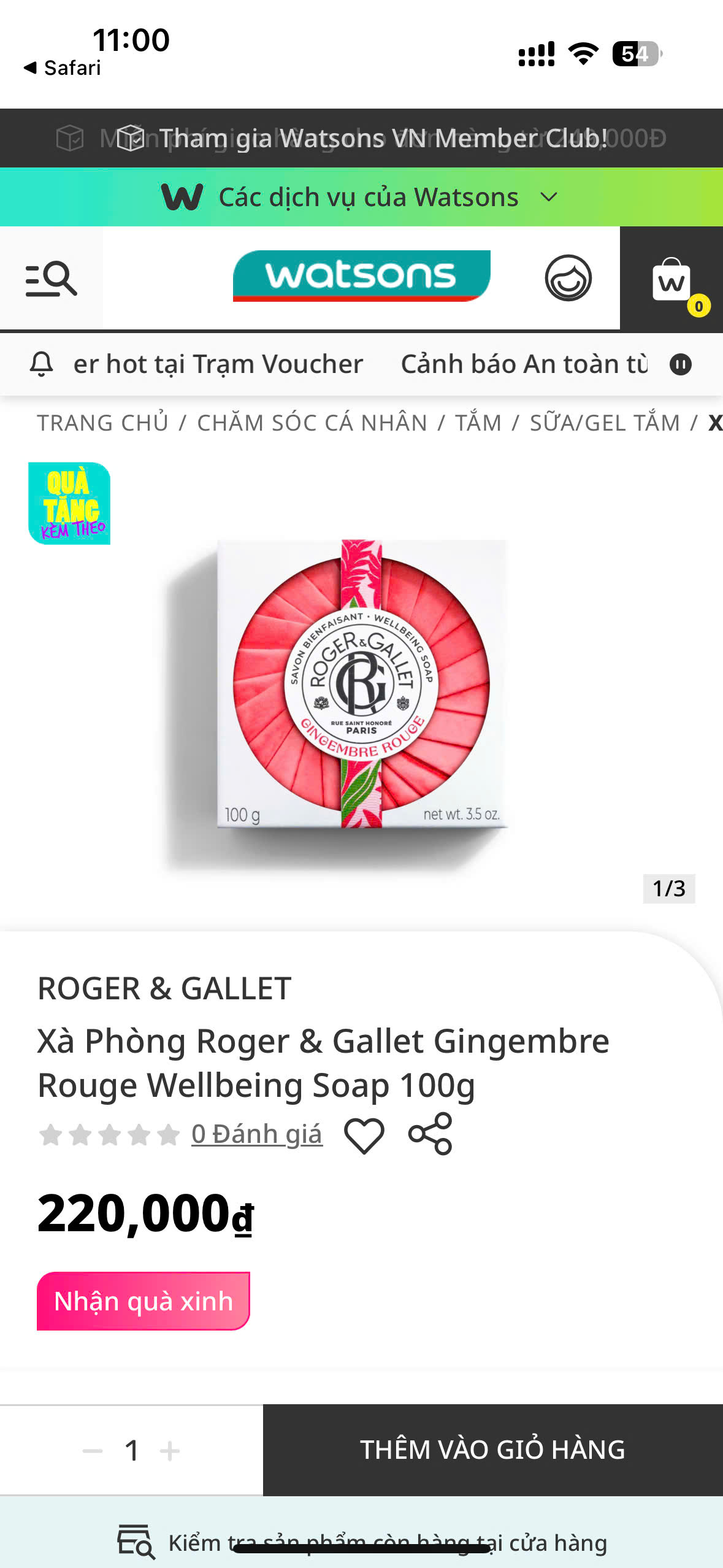Pause the scrolling announcement ticker
Viewport: 723px width, 1568px height.
pyautogui.click(x=680, y=364)
